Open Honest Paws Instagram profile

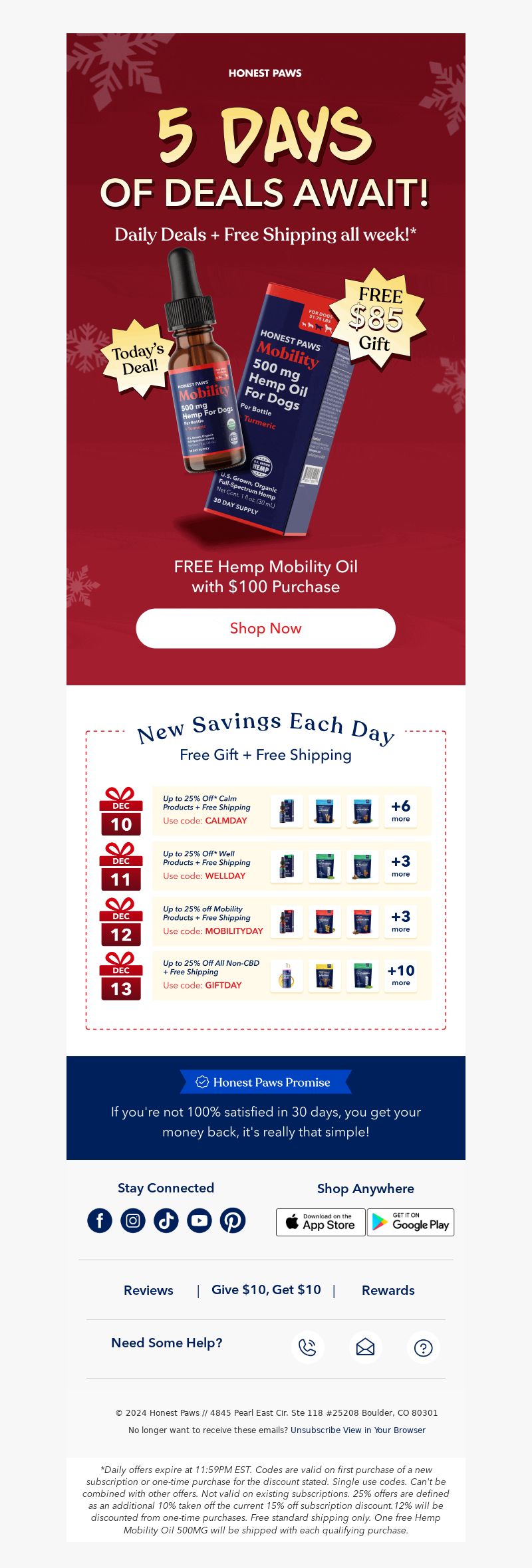[x=133, y=1220]
